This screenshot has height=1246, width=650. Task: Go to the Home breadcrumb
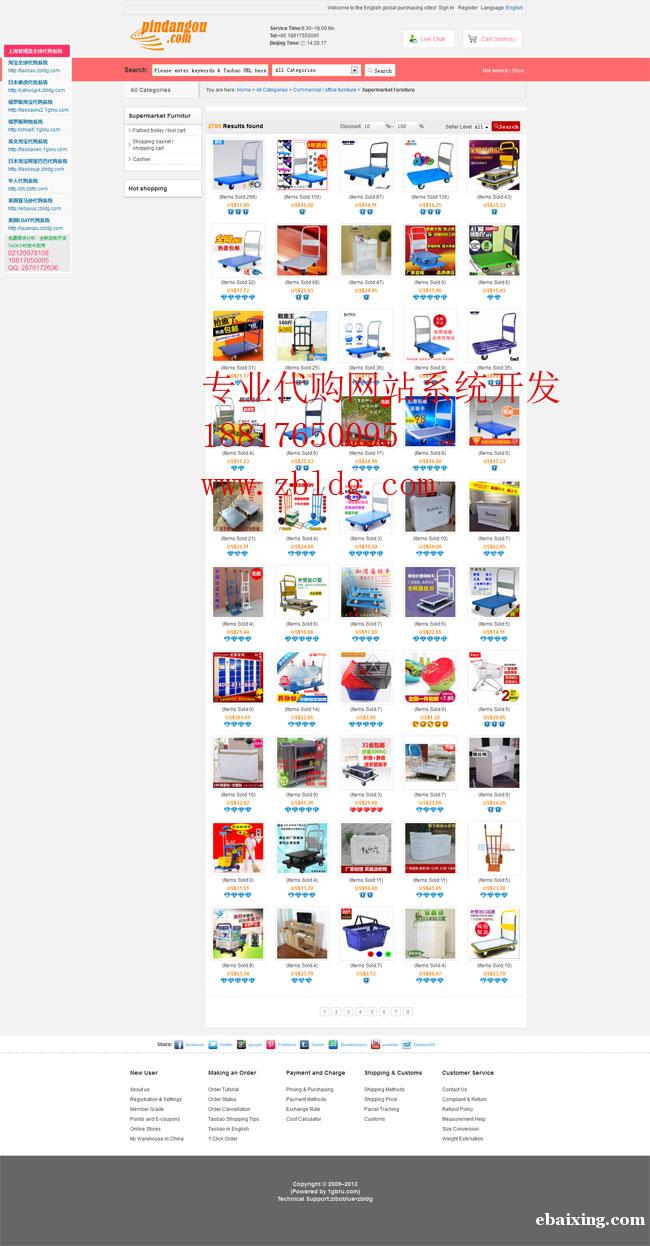[244, 90]
